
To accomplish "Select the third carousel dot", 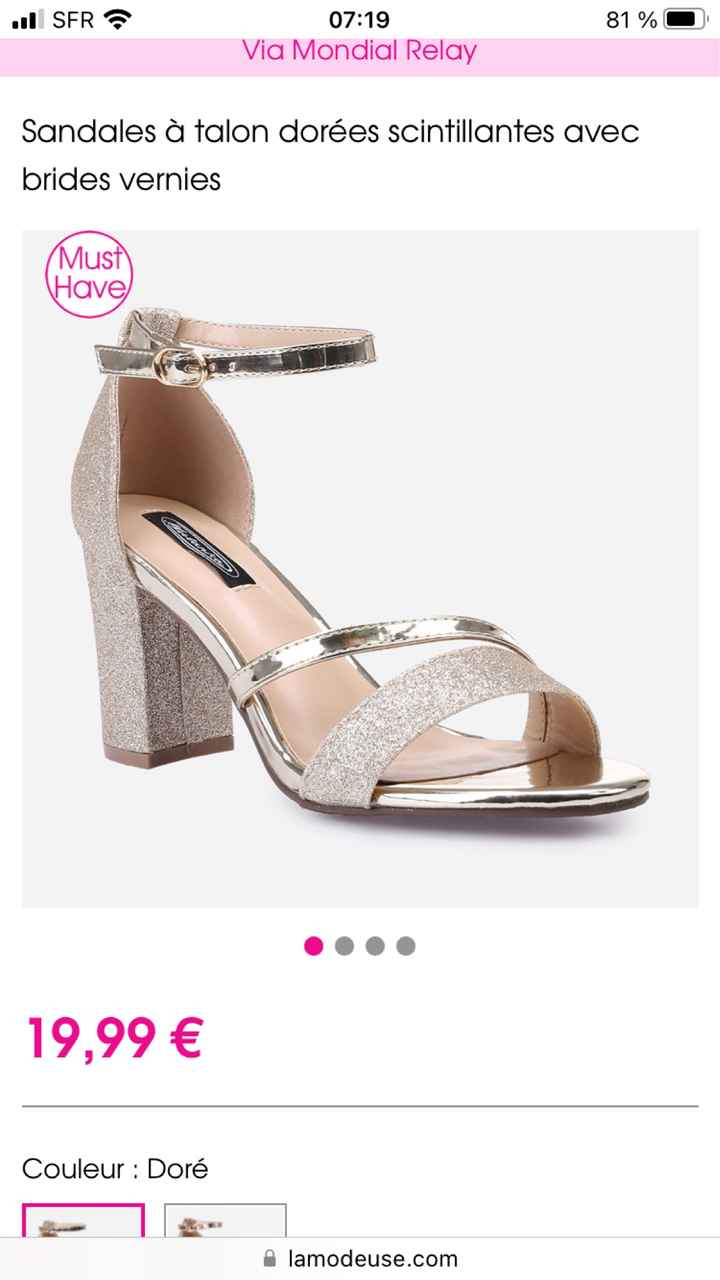I will (x=376, y=943).
